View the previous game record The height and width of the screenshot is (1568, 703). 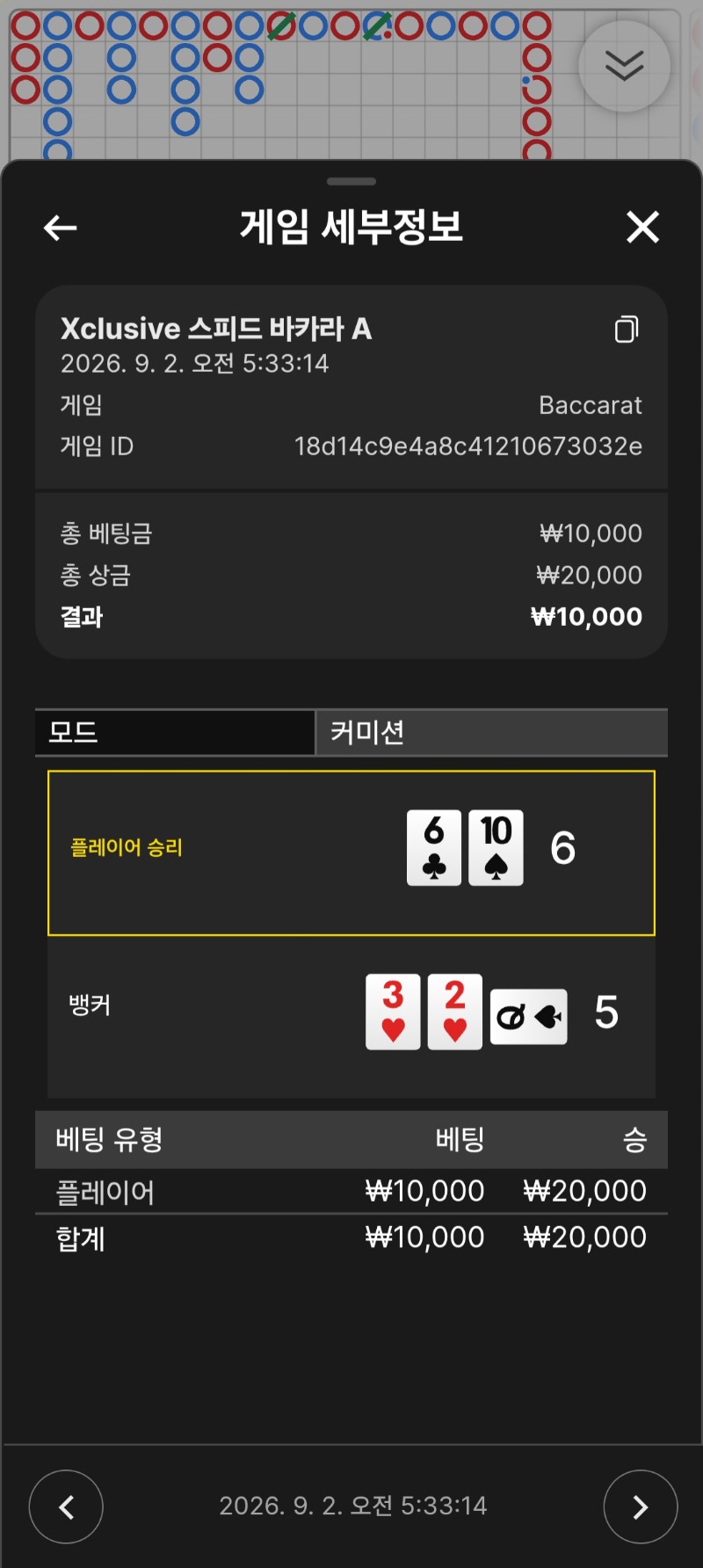point(66,1506)
